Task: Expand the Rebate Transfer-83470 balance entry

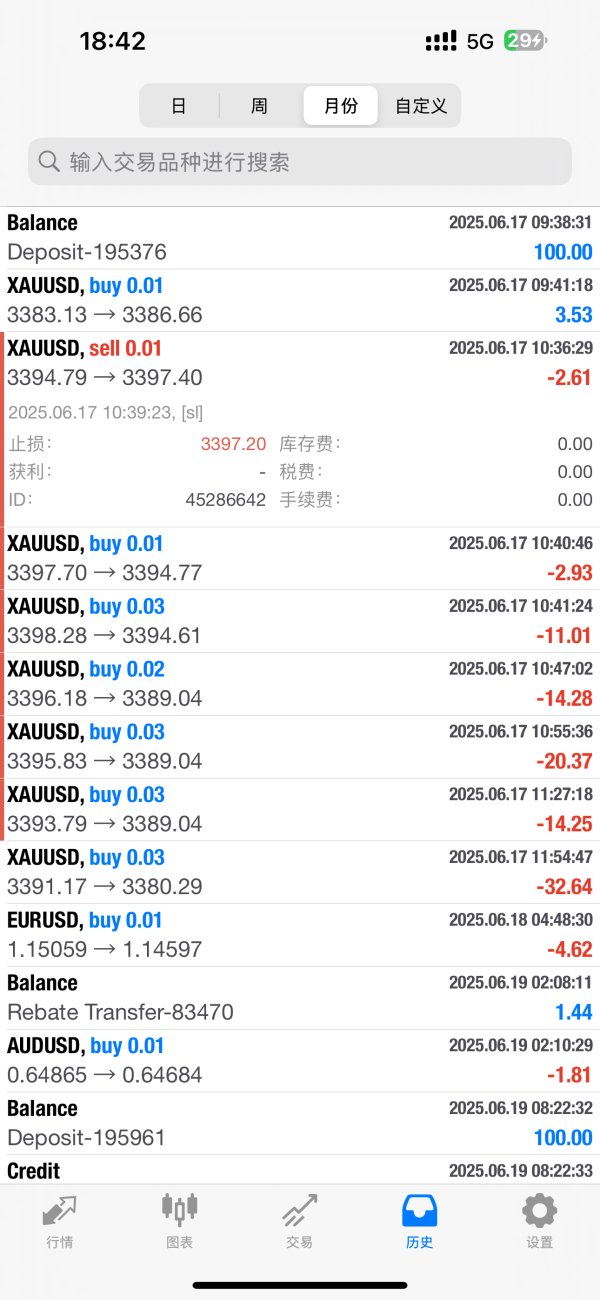Action: pos(300,998)
